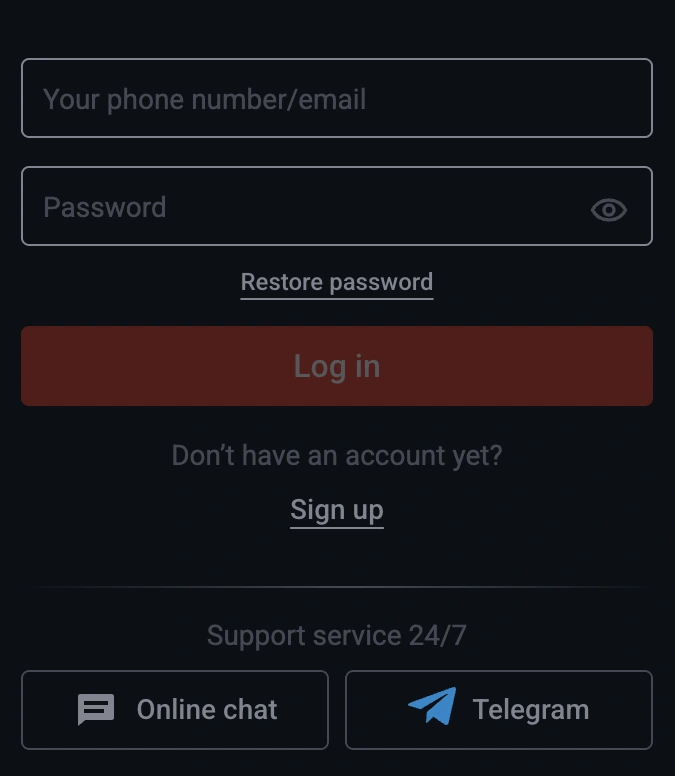Tap the Password input field
The image size is (675, 776).
(x=337, y=206)
